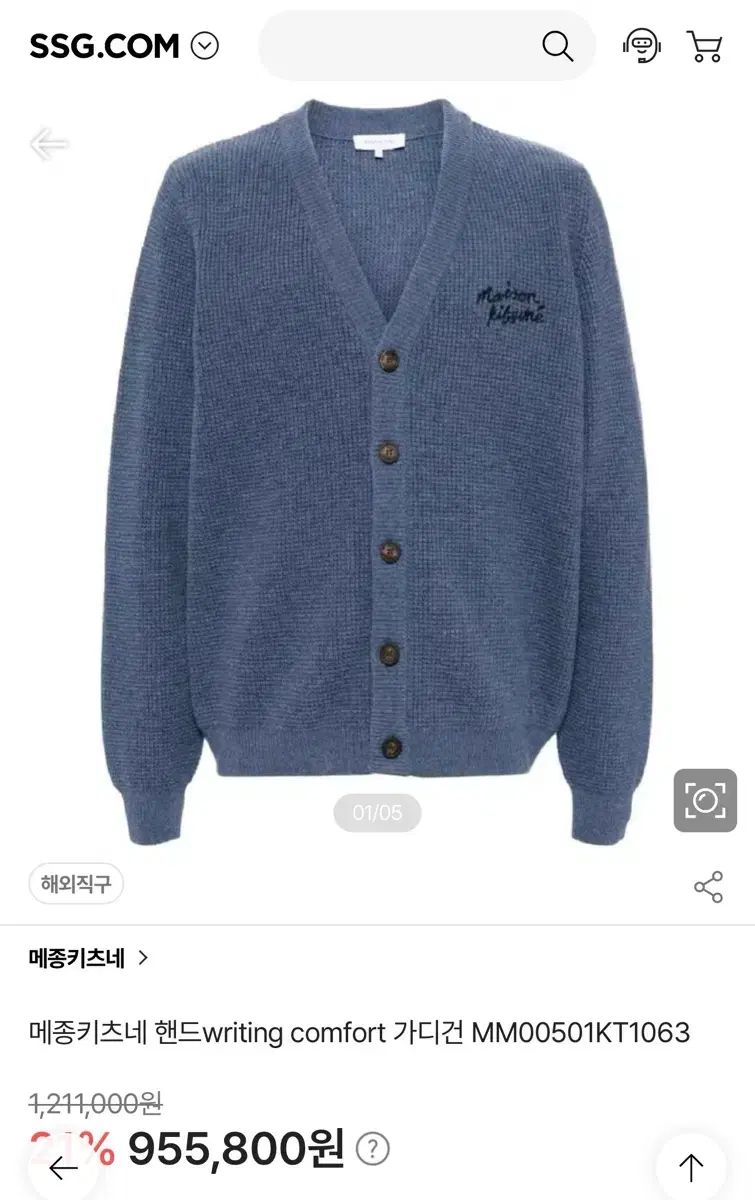This screenshot has width=755, height=1200.
Task: Open the 메종키츠네 brand page
Action: coord(88,958)
